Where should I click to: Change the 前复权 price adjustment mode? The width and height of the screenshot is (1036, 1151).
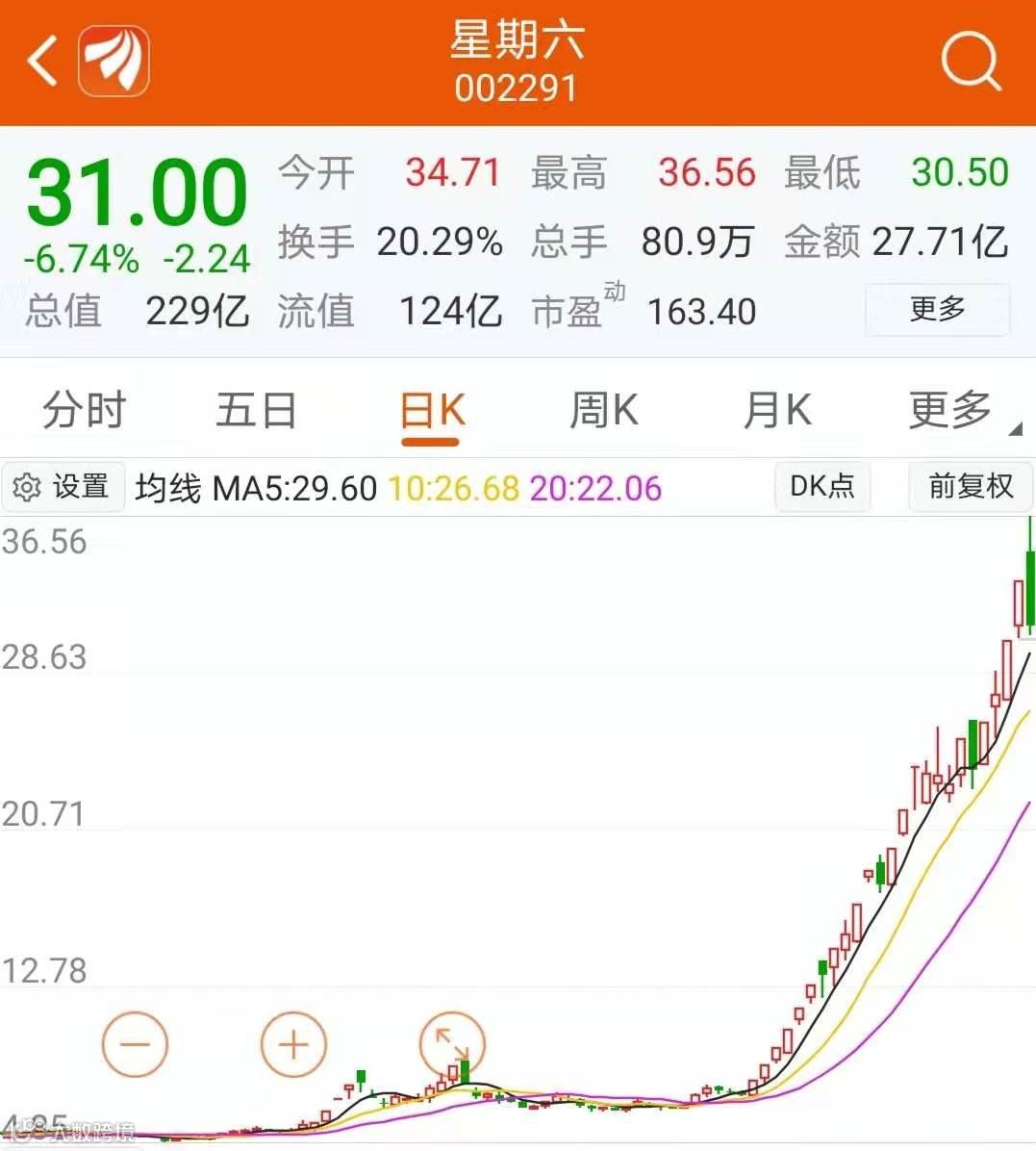tap(971, 487)
